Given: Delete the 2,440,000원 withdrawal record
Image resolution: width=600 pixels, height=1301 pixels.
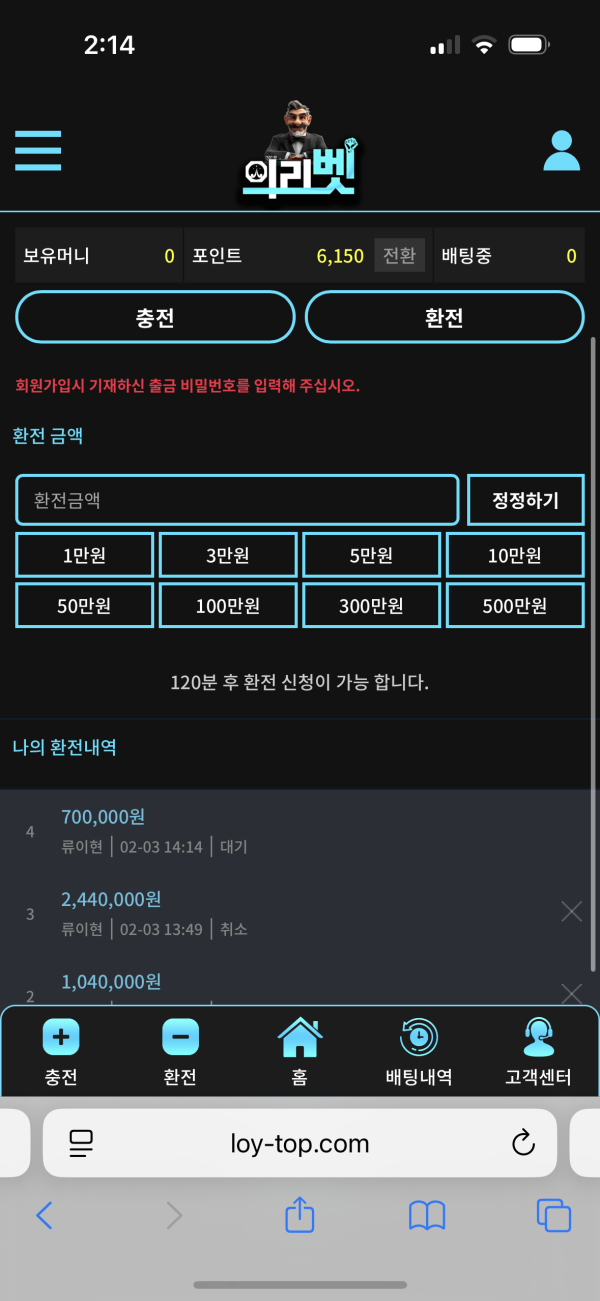Looking at the screenshot, I should point(571,911).
